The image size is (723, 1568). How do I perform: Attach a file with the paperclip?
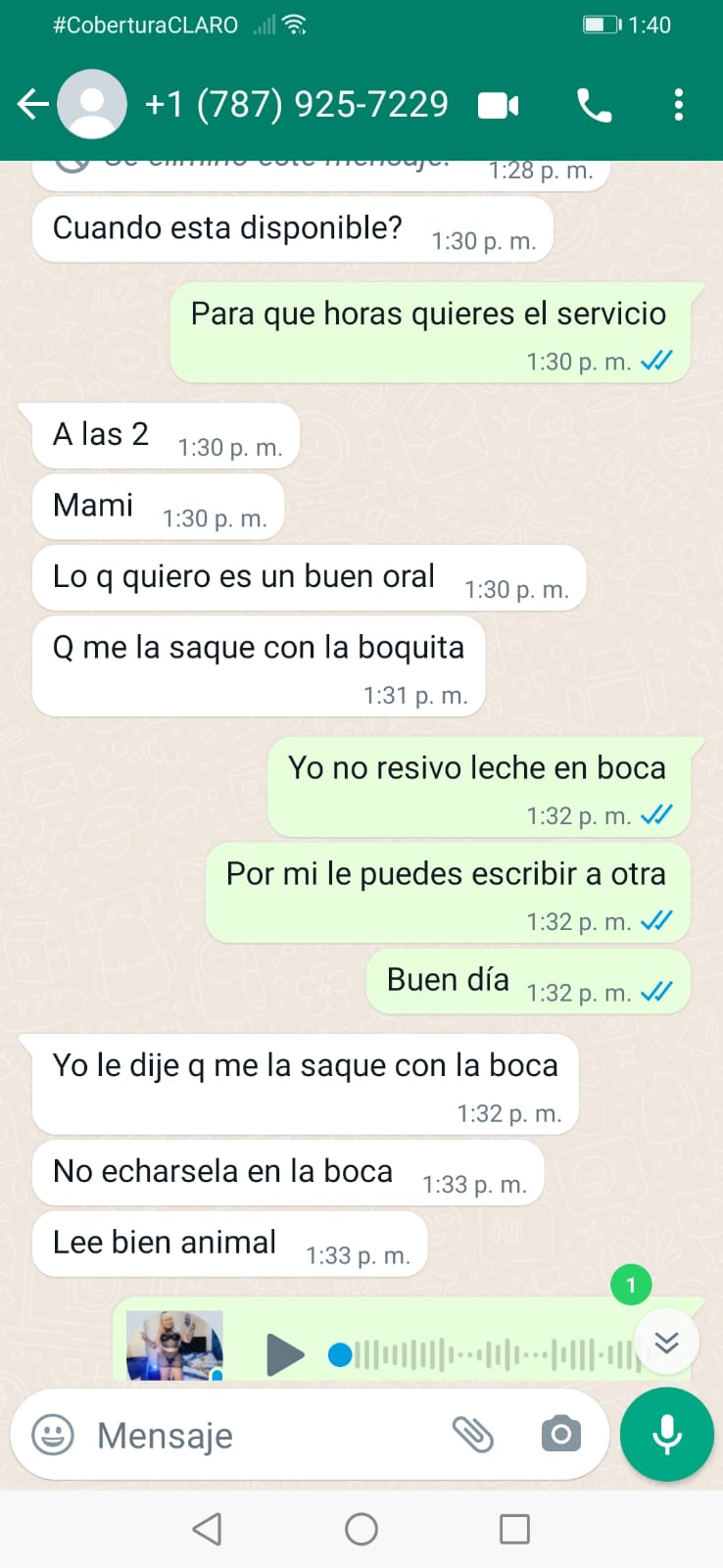click(x=472, y=1435)
